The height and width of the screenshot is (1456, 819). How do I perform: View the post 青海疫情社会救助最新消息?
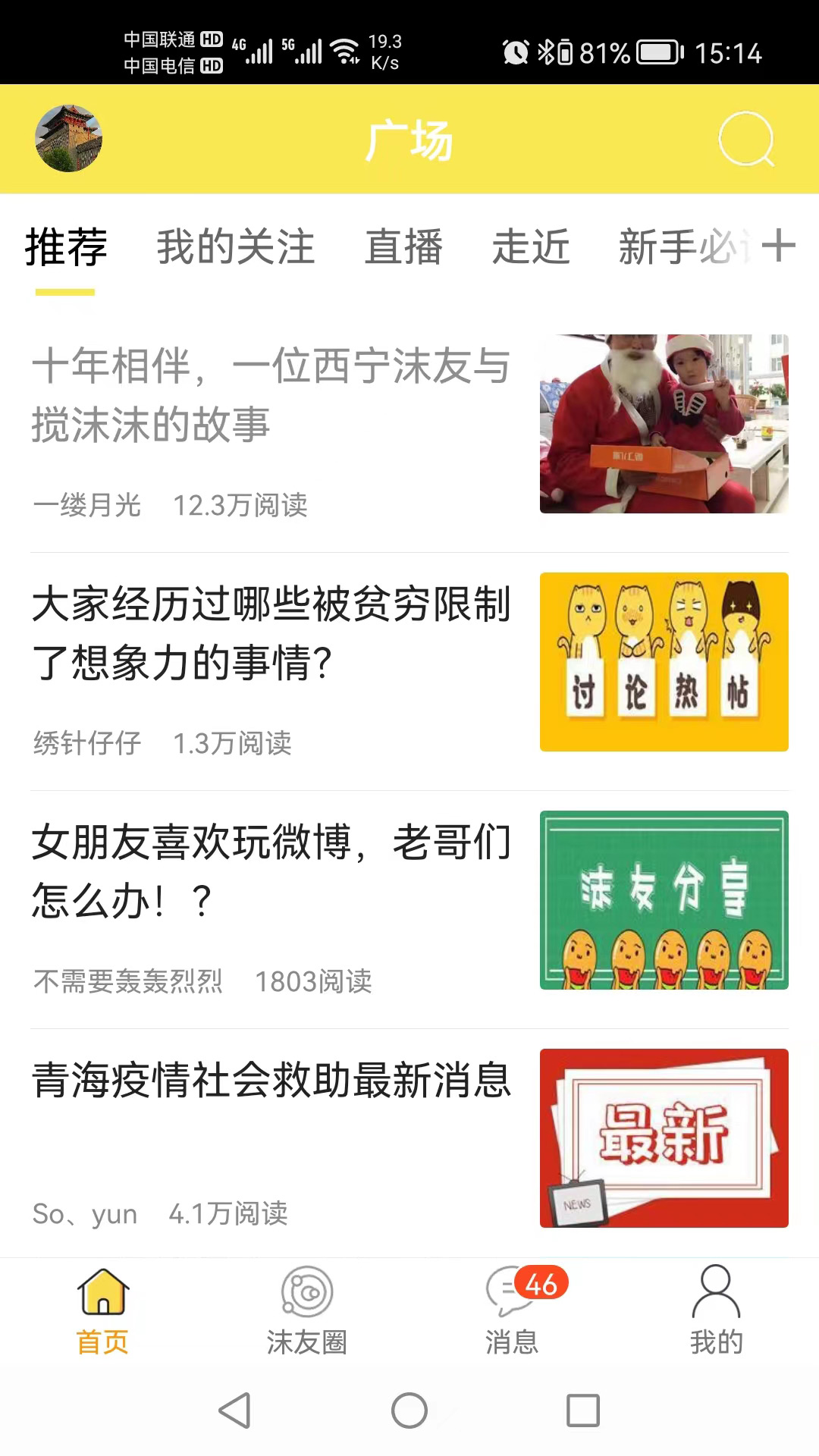(271, 1081)
